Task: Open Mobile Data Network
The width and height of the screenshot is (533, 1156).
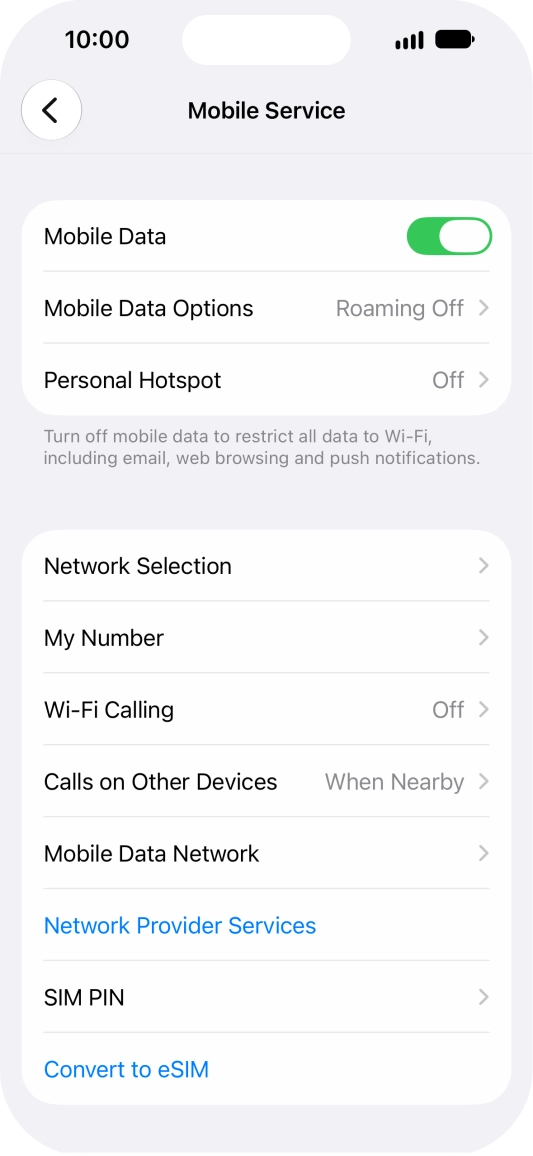Action: pyautogui.click(x=266, y=854)
